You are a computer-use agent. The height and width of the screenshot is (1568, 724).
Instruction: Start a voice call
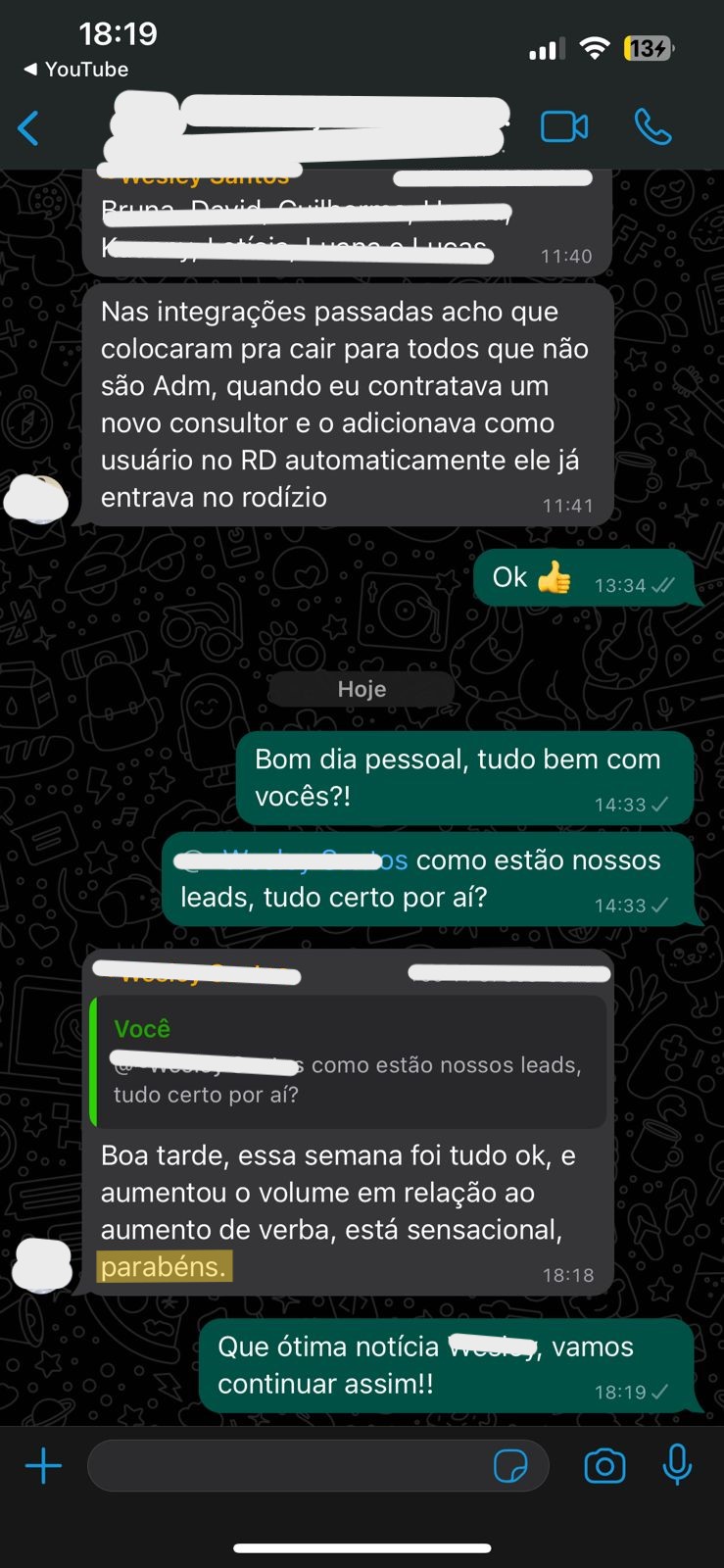point(652,127)
